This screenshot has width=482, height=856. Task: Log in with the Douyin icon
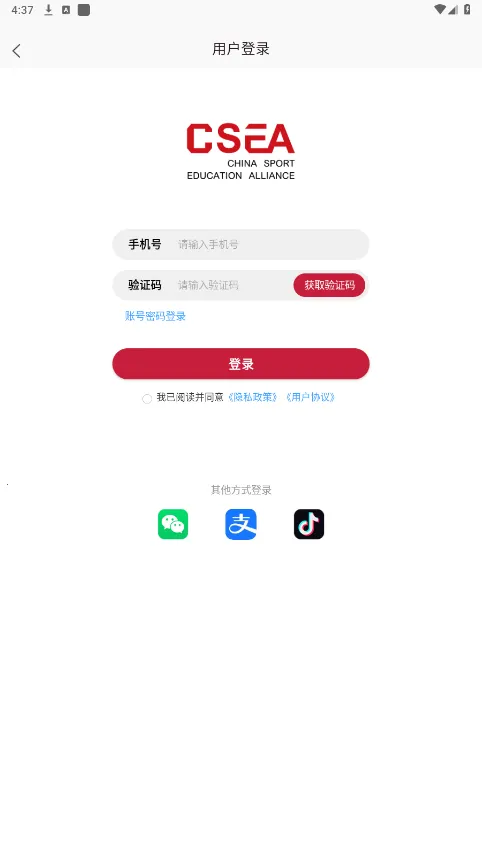(309, 524)
